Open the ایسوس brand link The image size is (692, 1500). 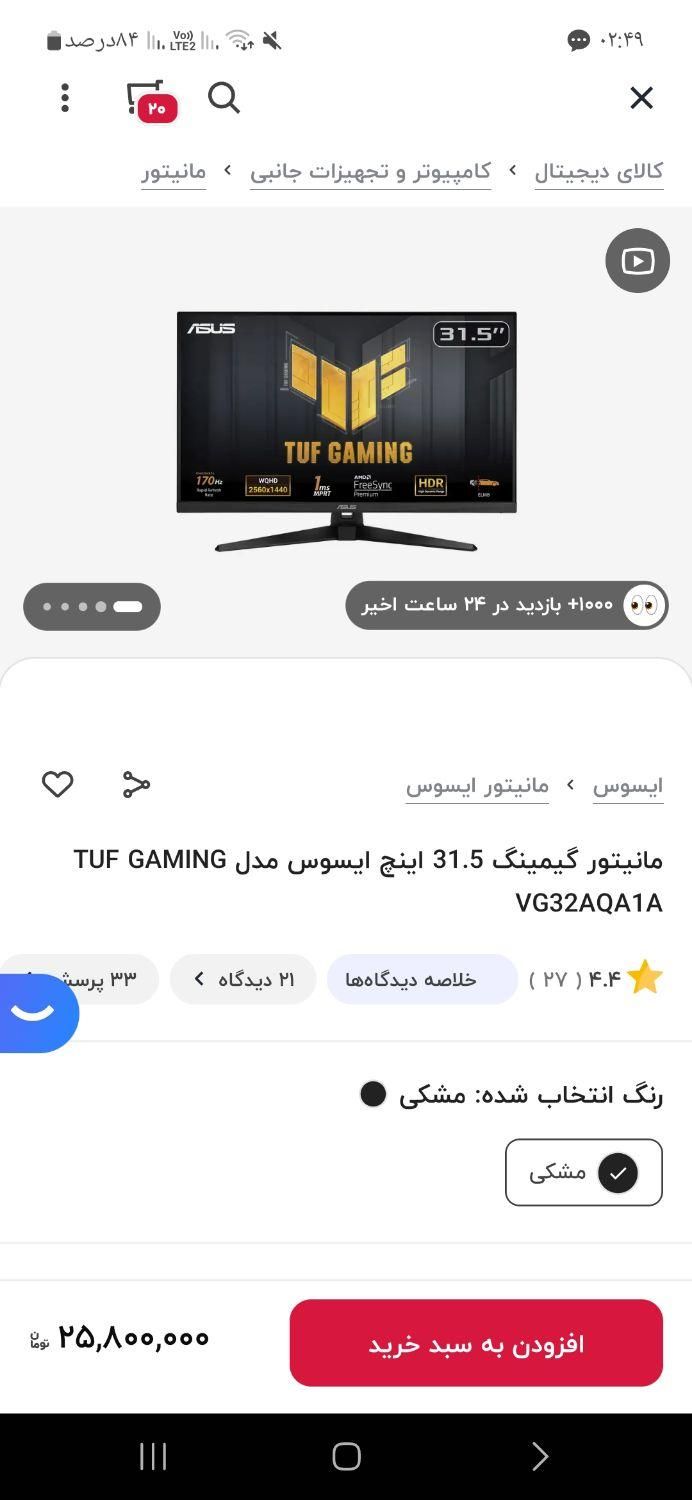627,786
